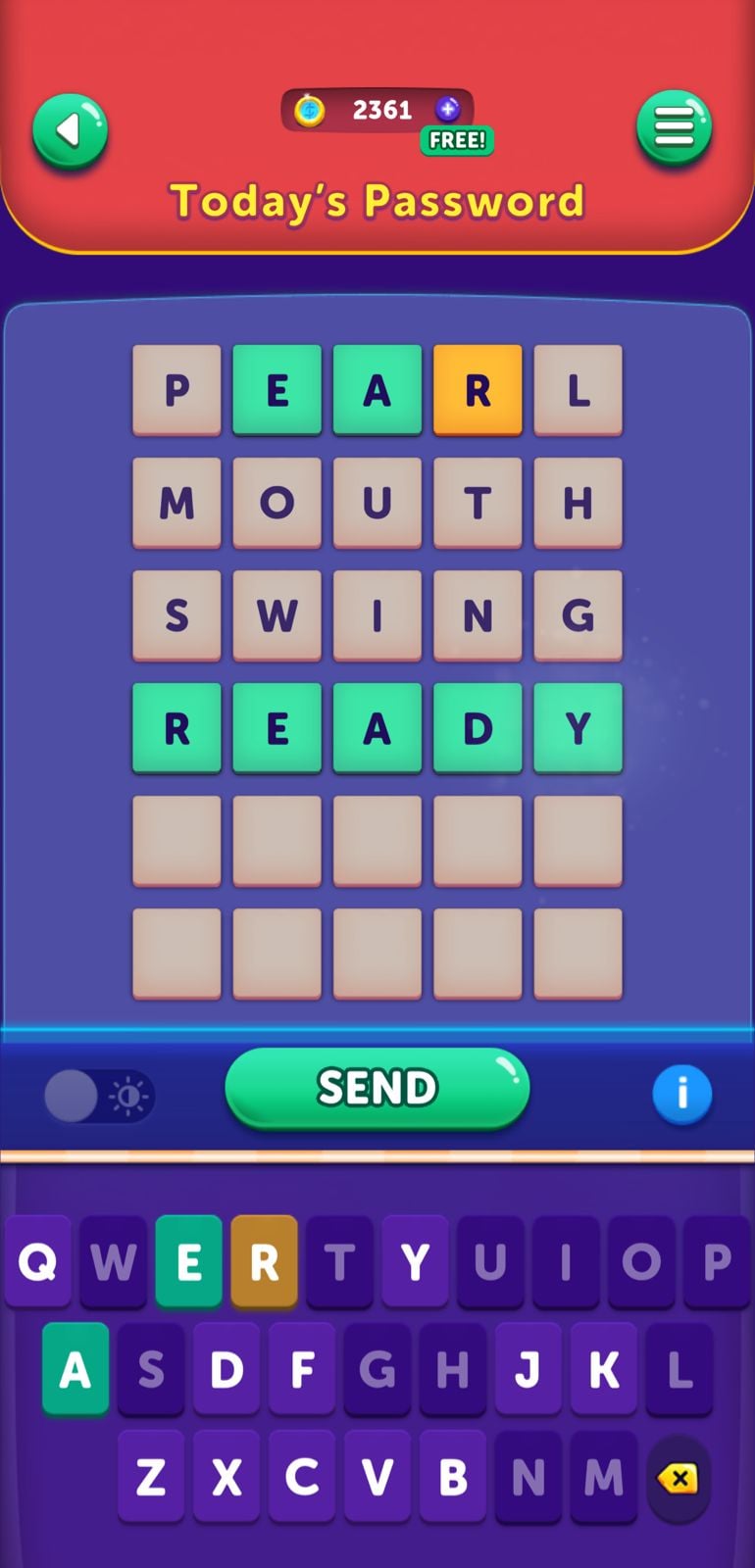Type the letter F
The width and height of the screenshot is (755, 1568).
click(302, 1369)
